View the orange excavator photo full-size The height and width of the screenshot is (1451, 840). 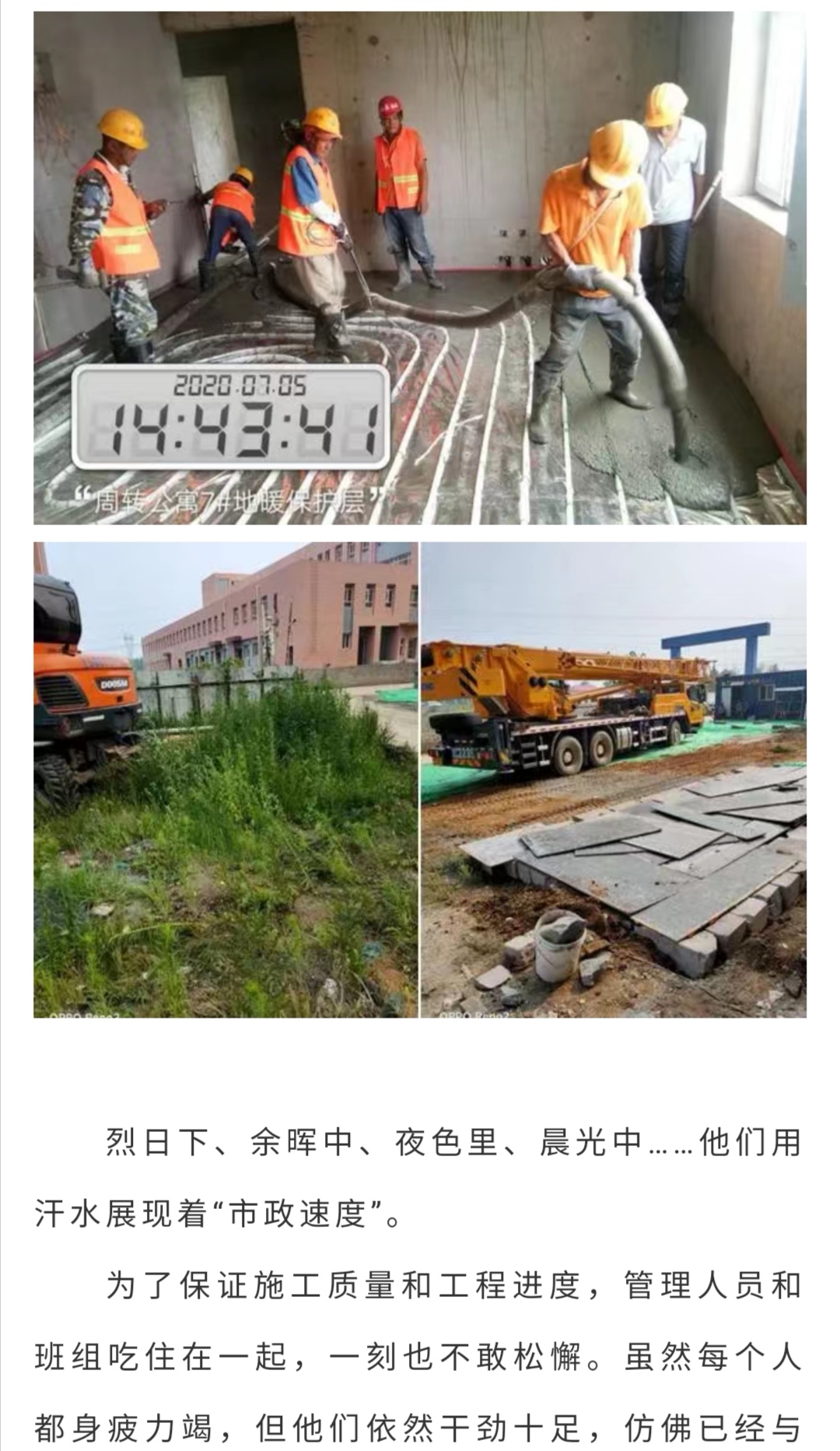tap(226, 780)
